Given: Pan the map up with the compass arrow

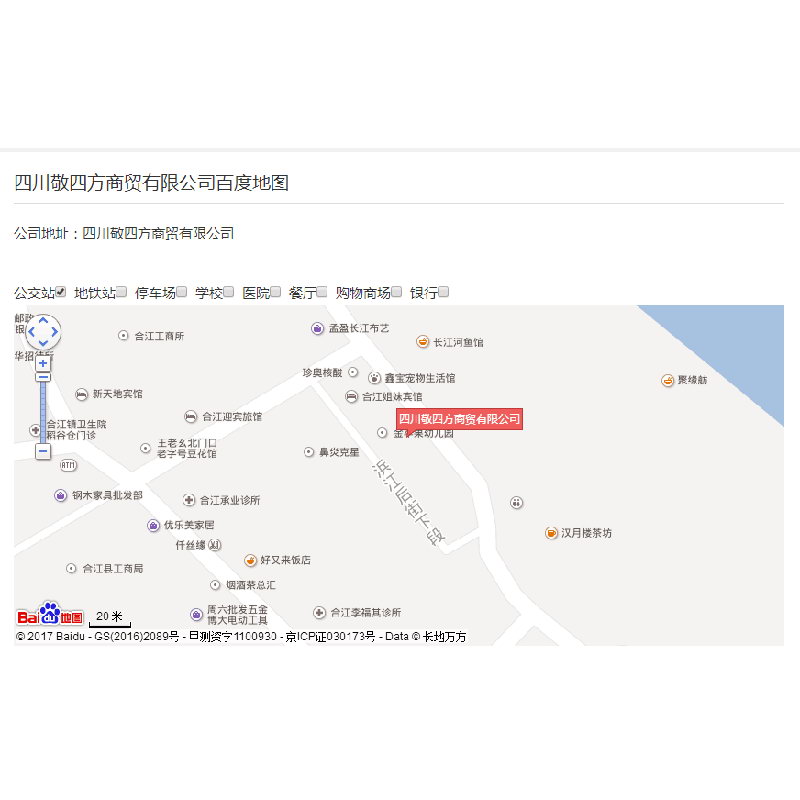Looking at the screenshot, I should pos(43,321).
